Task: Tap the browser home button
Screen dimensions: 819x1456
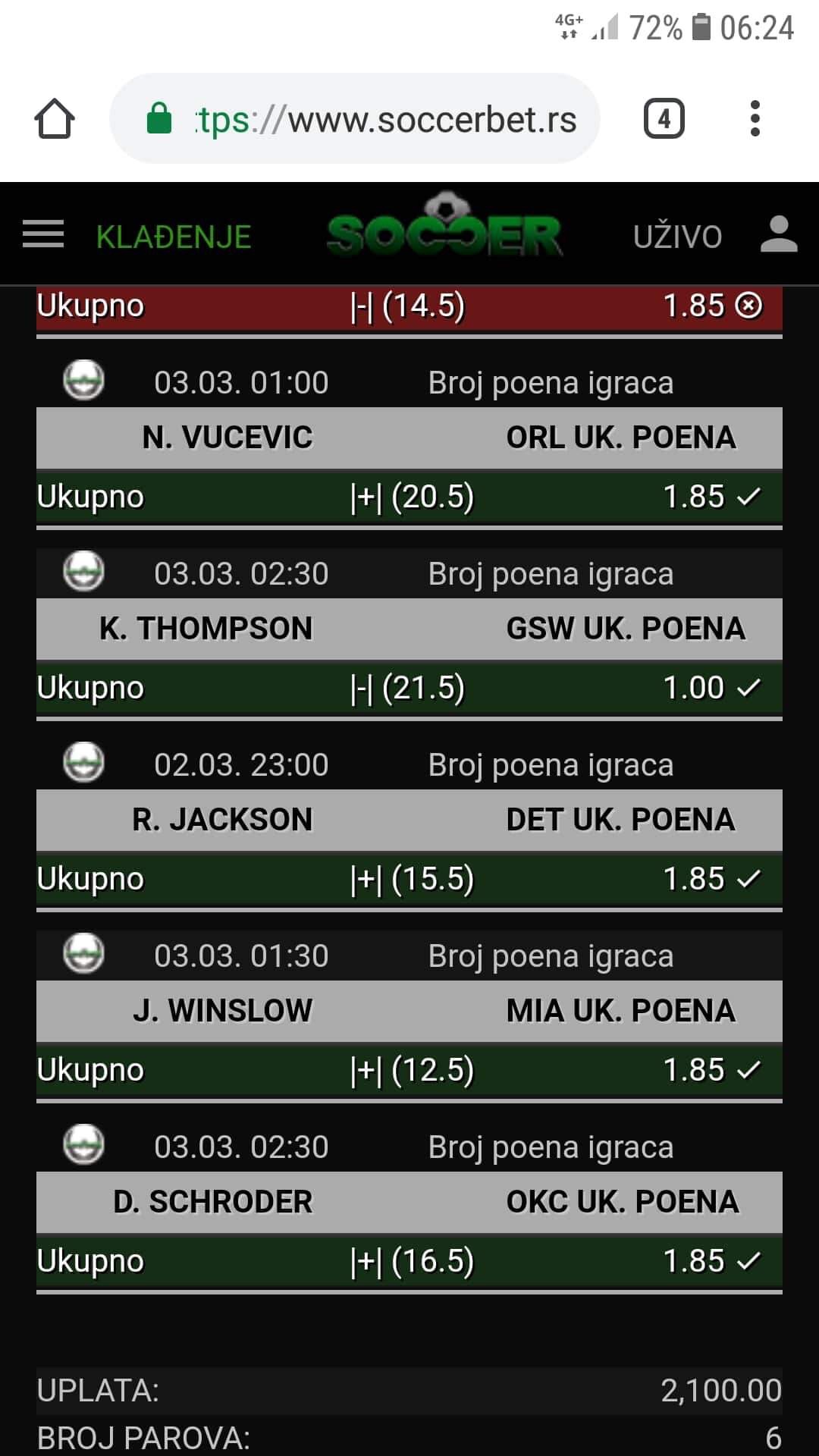Action: tap(55, 119)
